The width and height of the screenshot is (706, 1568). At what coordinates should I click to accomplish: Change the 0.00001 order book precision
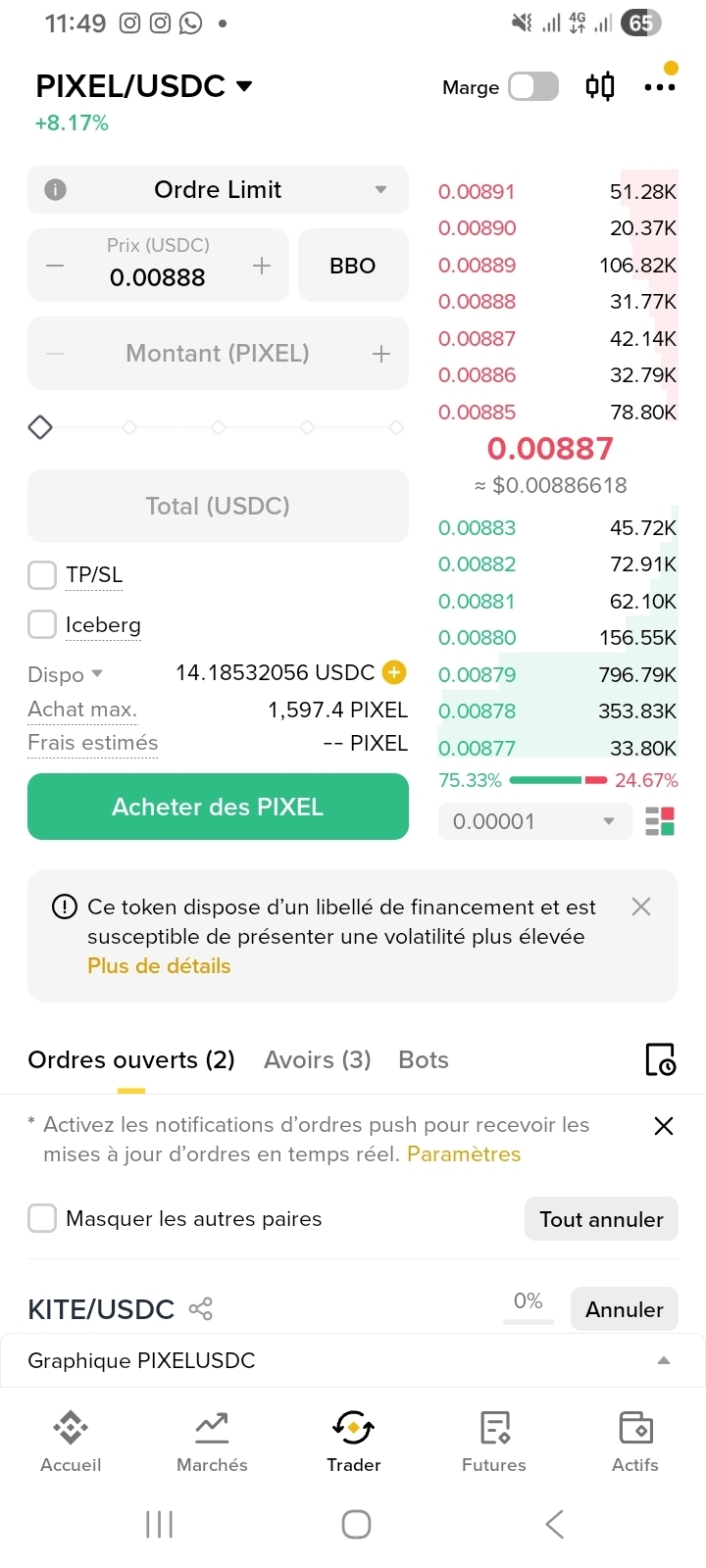pos(533,821)
